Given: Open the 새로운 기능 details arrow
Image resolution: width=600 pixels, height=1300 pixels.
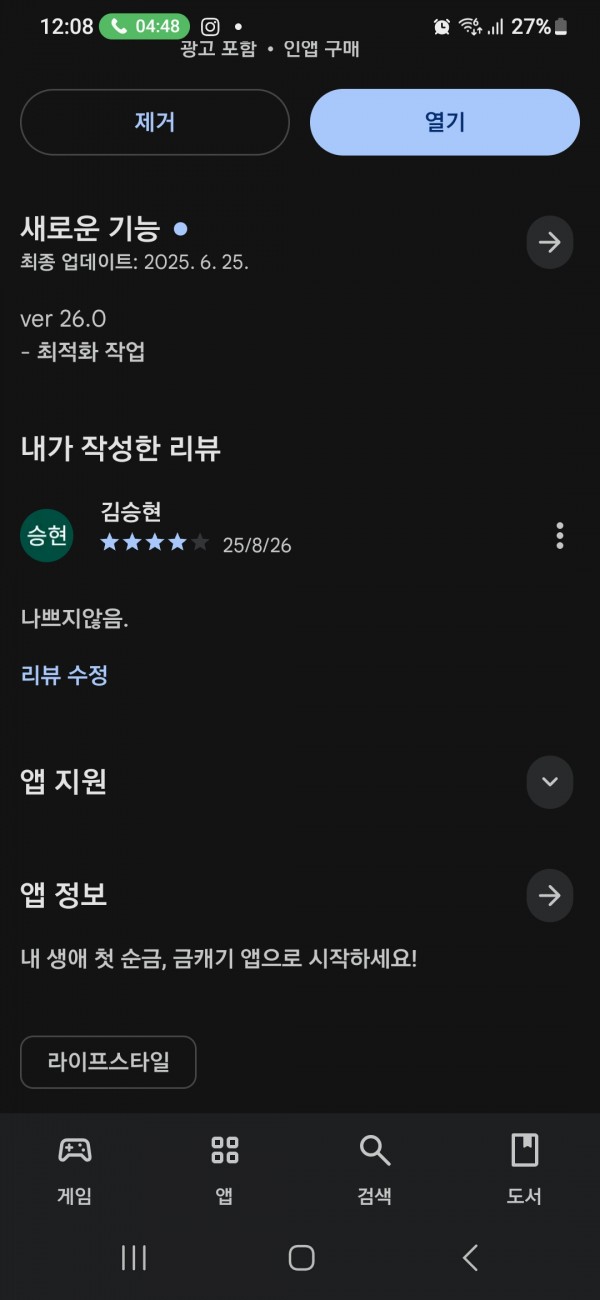Looking at the screenshot, I should point(550,242).
